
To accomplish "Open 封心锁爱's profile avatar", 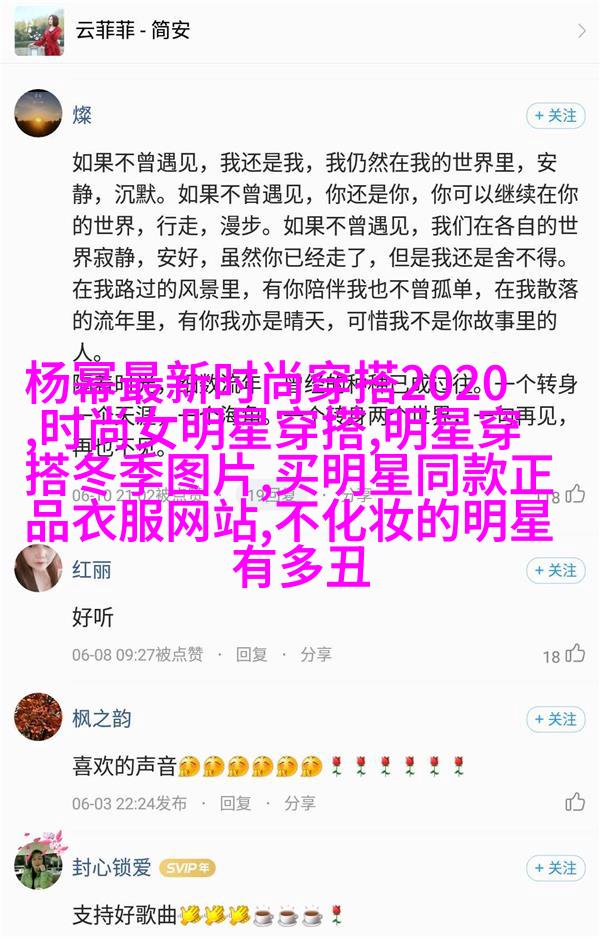I will 38,866.
